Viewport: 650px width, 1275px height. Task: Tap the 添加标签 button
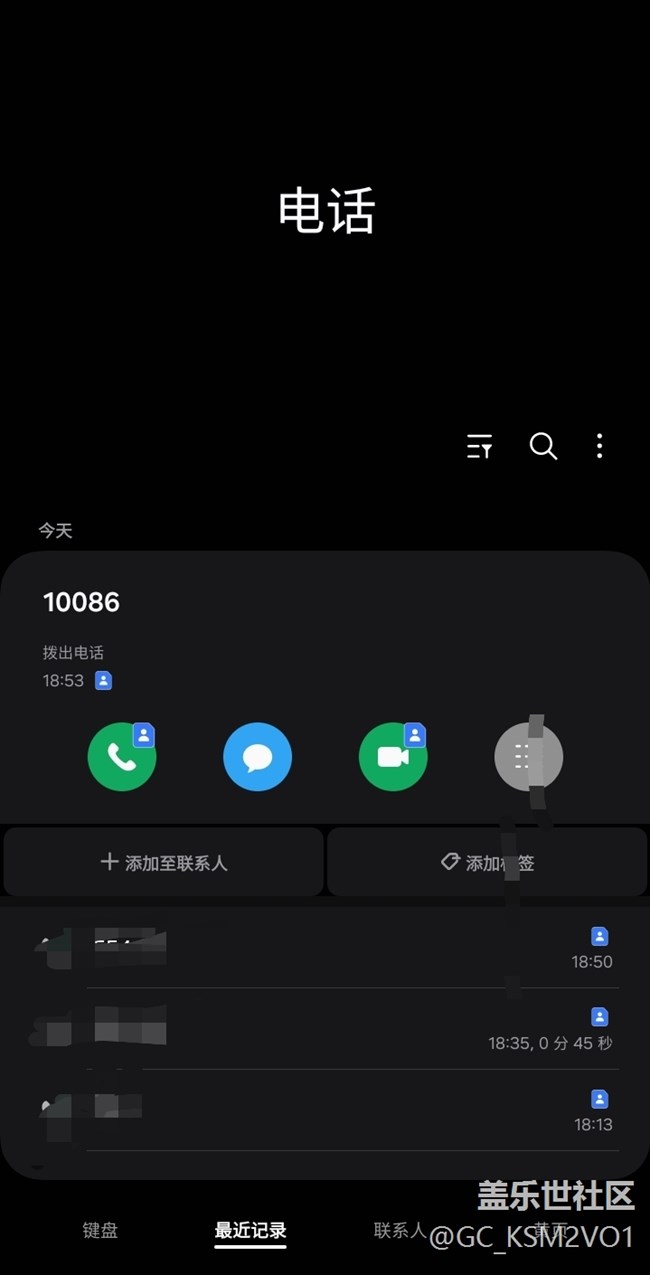click(x=487, y=862)
